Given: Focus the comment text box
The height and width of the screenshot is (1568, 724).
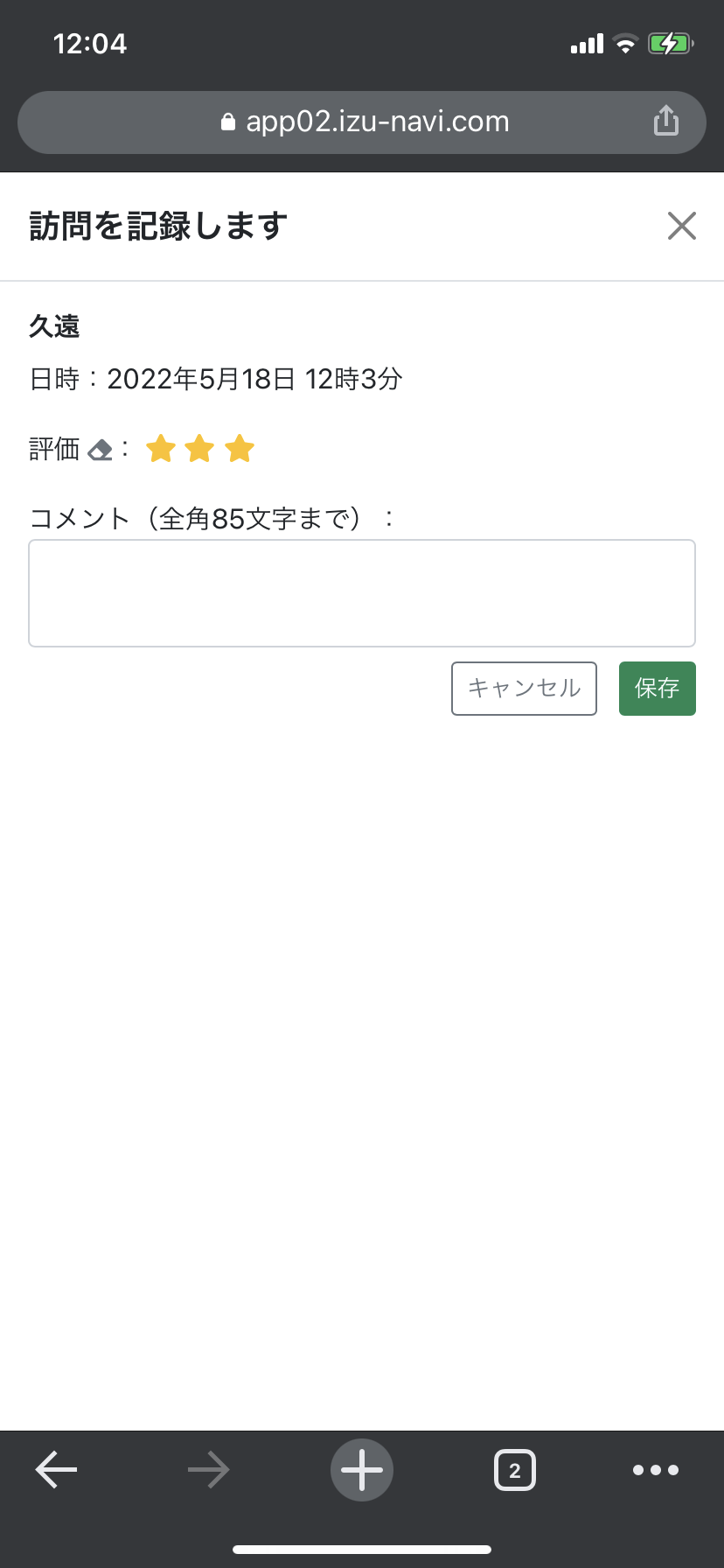Looking at the screenshot, I should 362,593.
